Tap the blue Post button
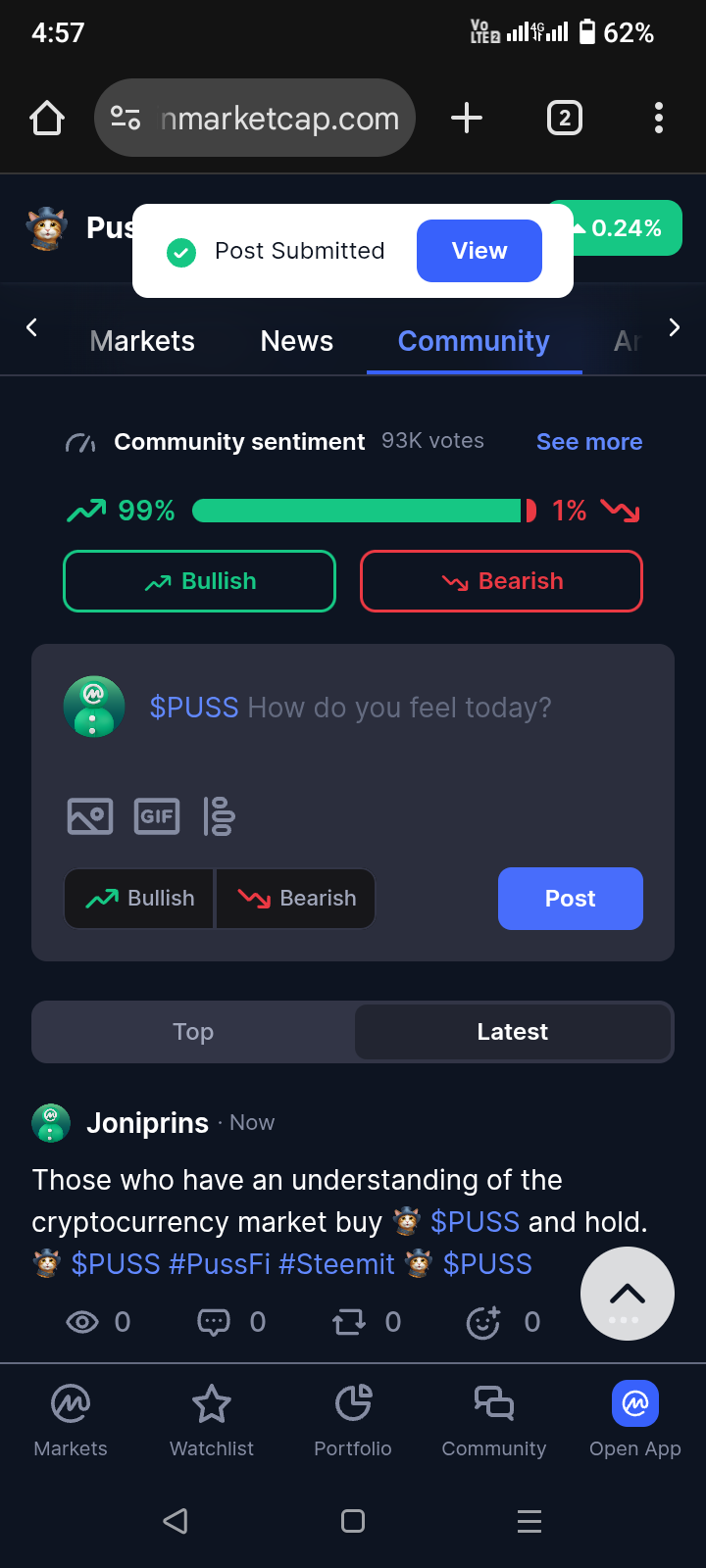Image resolution: width=706 pixels, height=1568 pixels. (x=570, y=899)
